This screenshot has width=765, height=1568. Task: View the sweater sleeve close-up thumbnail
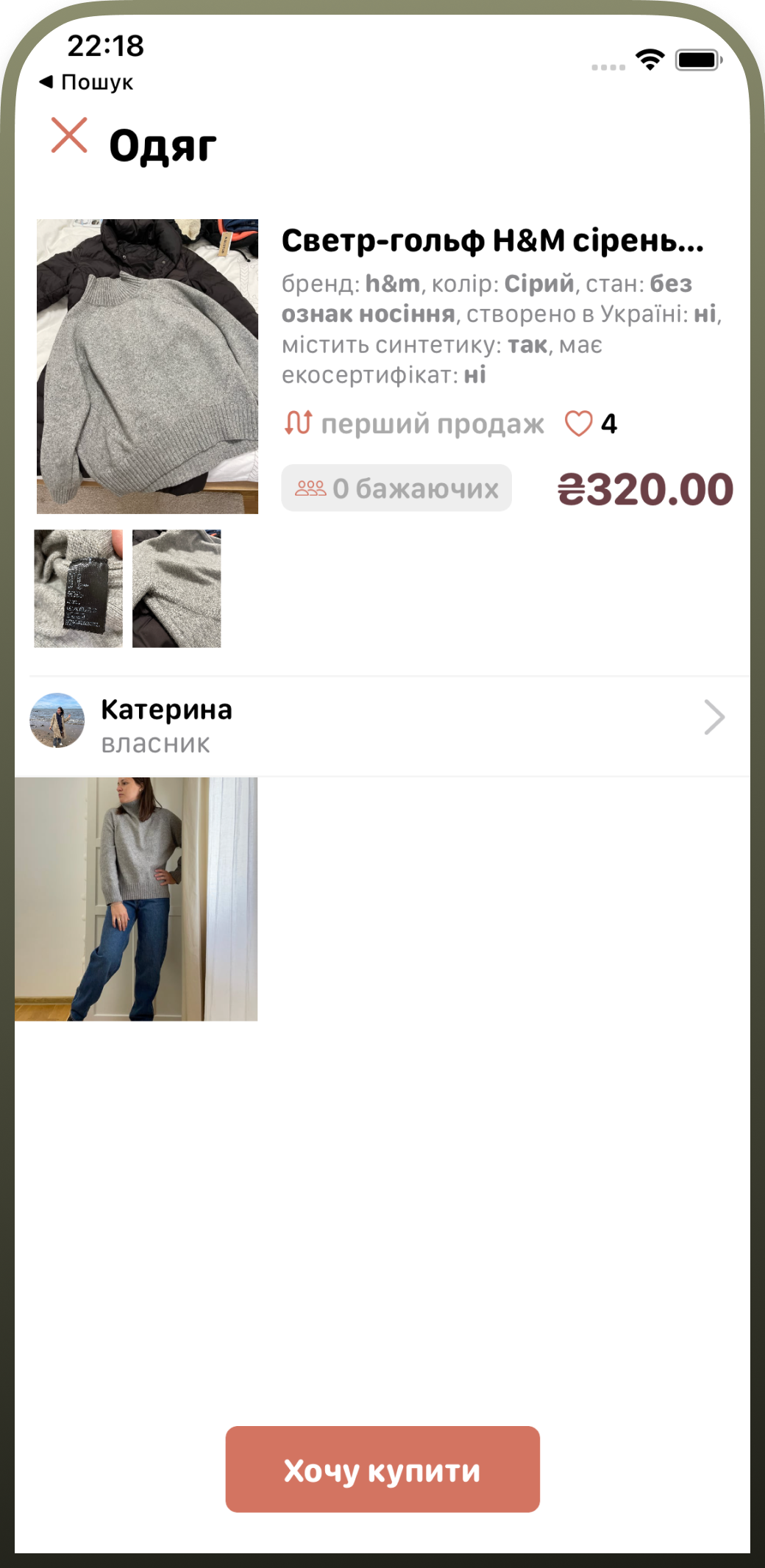coord(177,588)
